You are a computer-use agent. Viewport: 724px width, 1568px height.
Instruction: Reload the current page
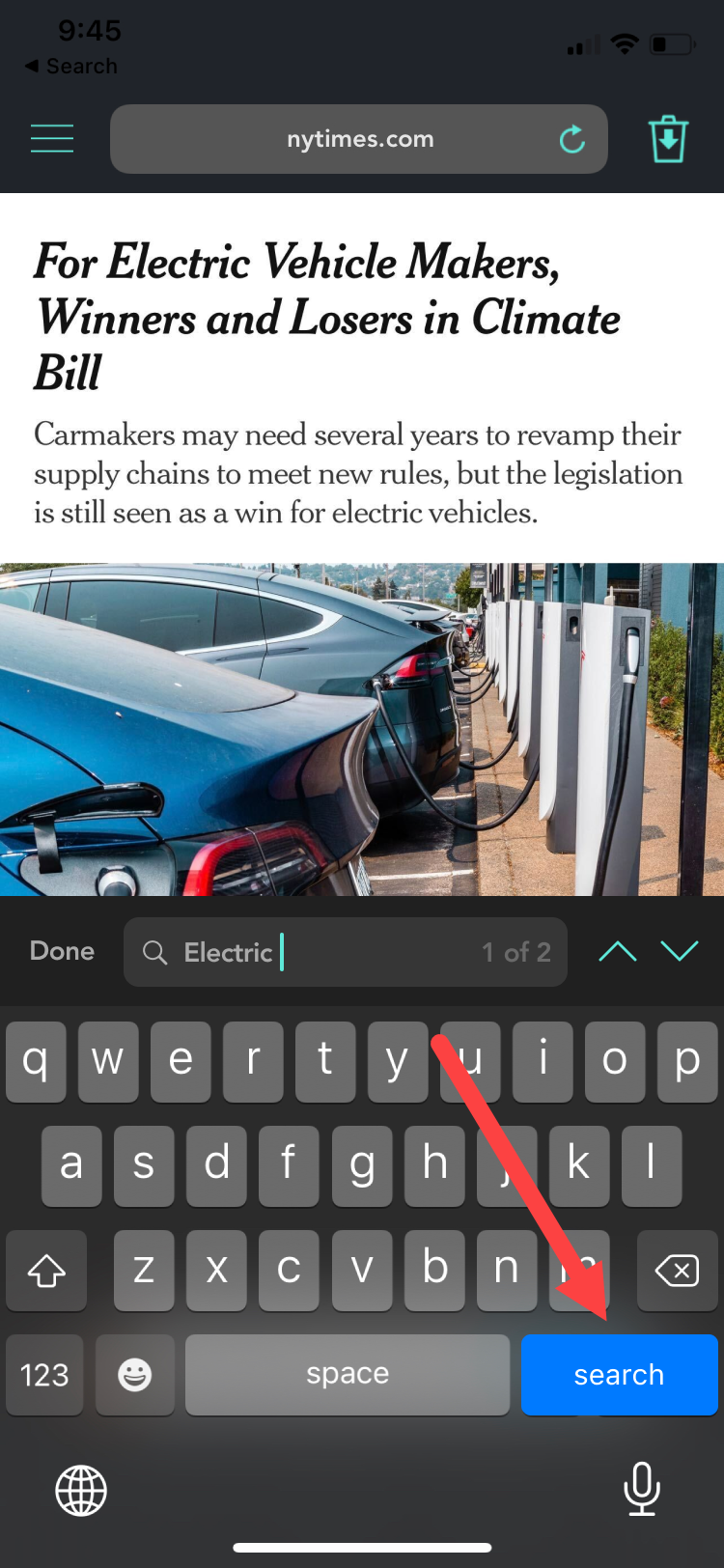572,140
